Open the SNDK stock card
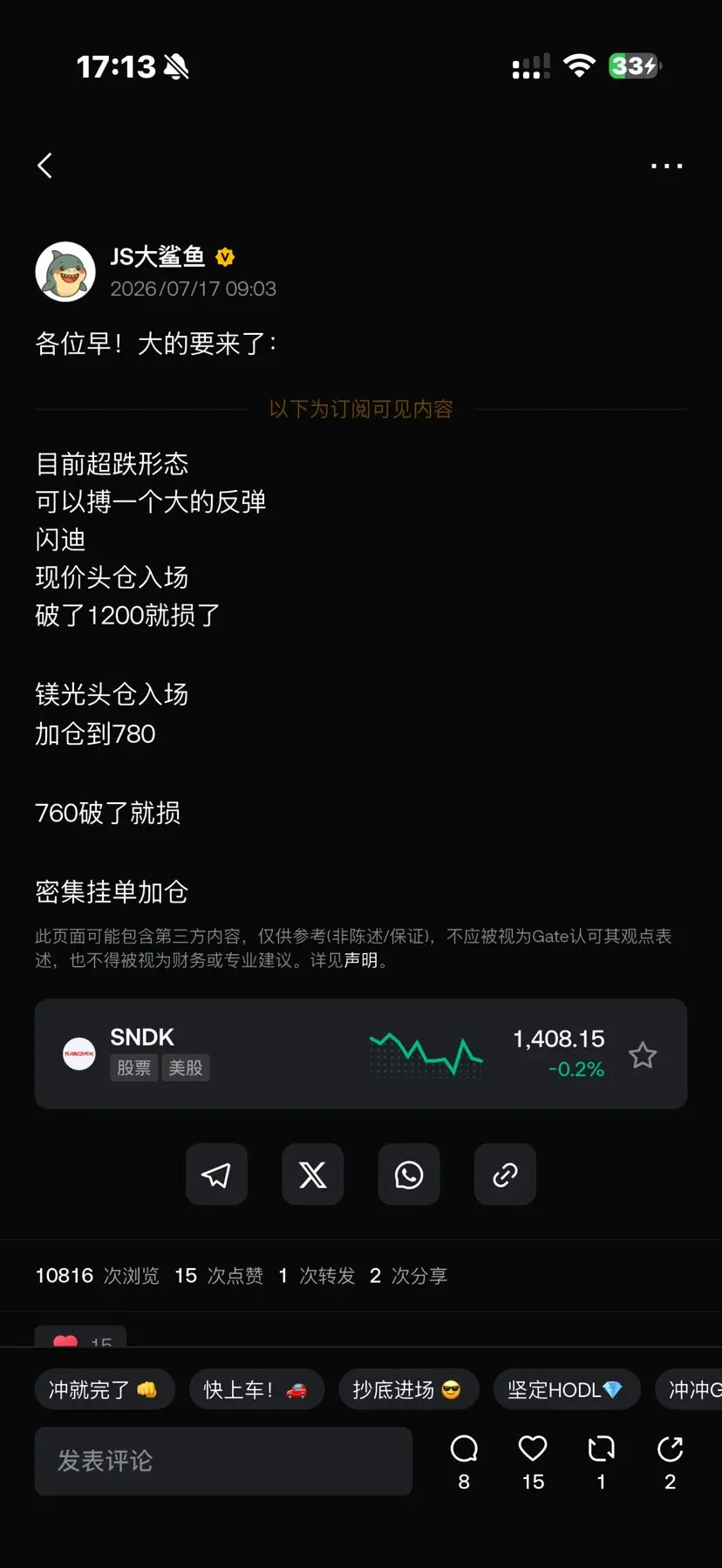 [x=361, y=1053]
